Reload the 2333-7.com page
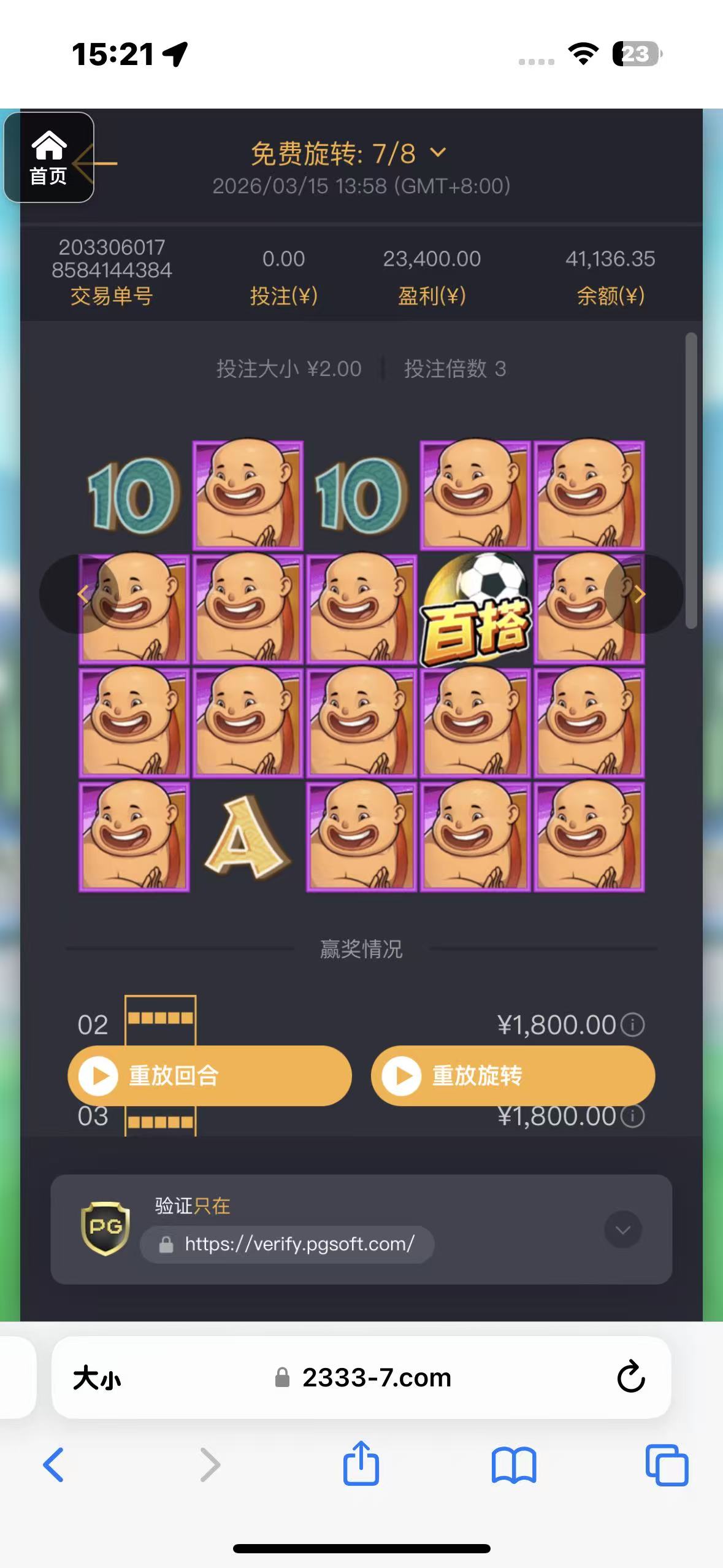 point(630,1378)
